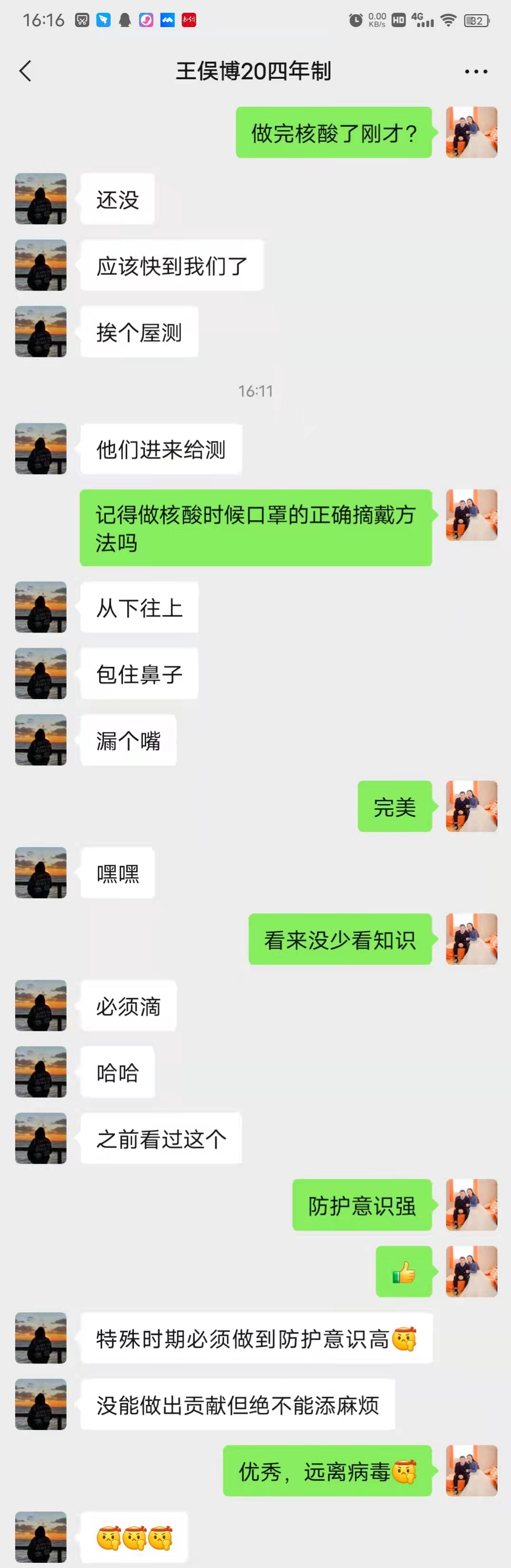This screenshot has width=511, height=1568.
Task: Tap my avatar next to "做完核酸了刚才?"
Action: [x=472, y=133]
